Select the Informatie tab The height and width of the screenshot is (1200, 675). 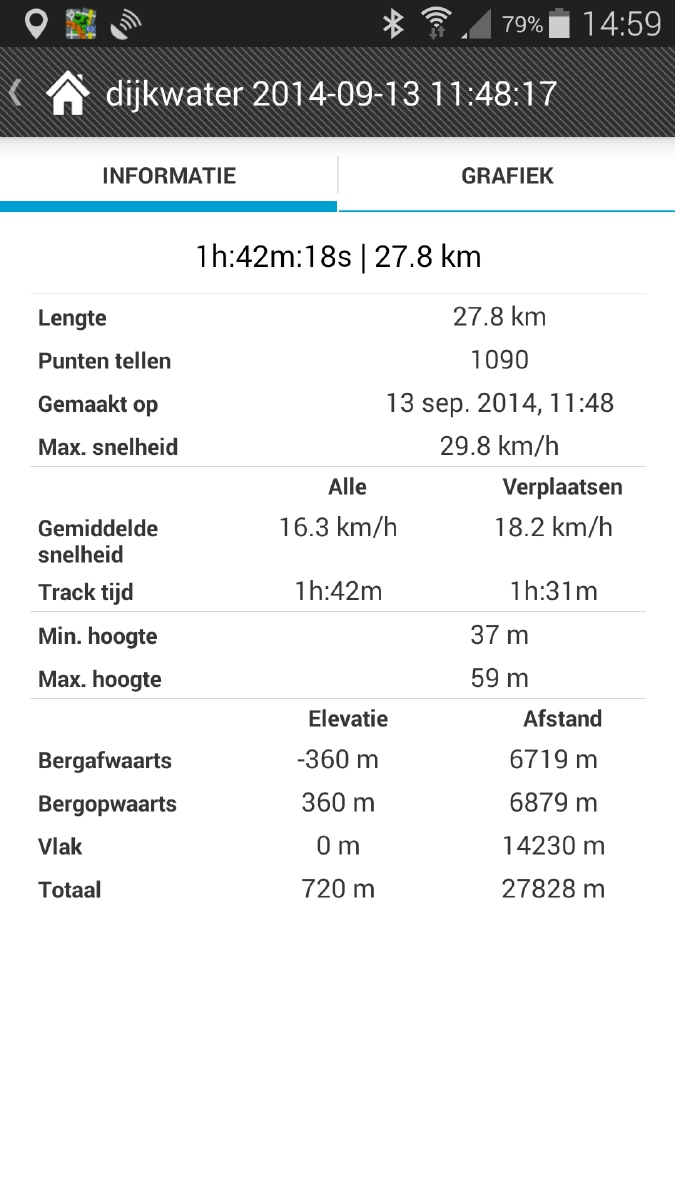click(x=169, y=177)
